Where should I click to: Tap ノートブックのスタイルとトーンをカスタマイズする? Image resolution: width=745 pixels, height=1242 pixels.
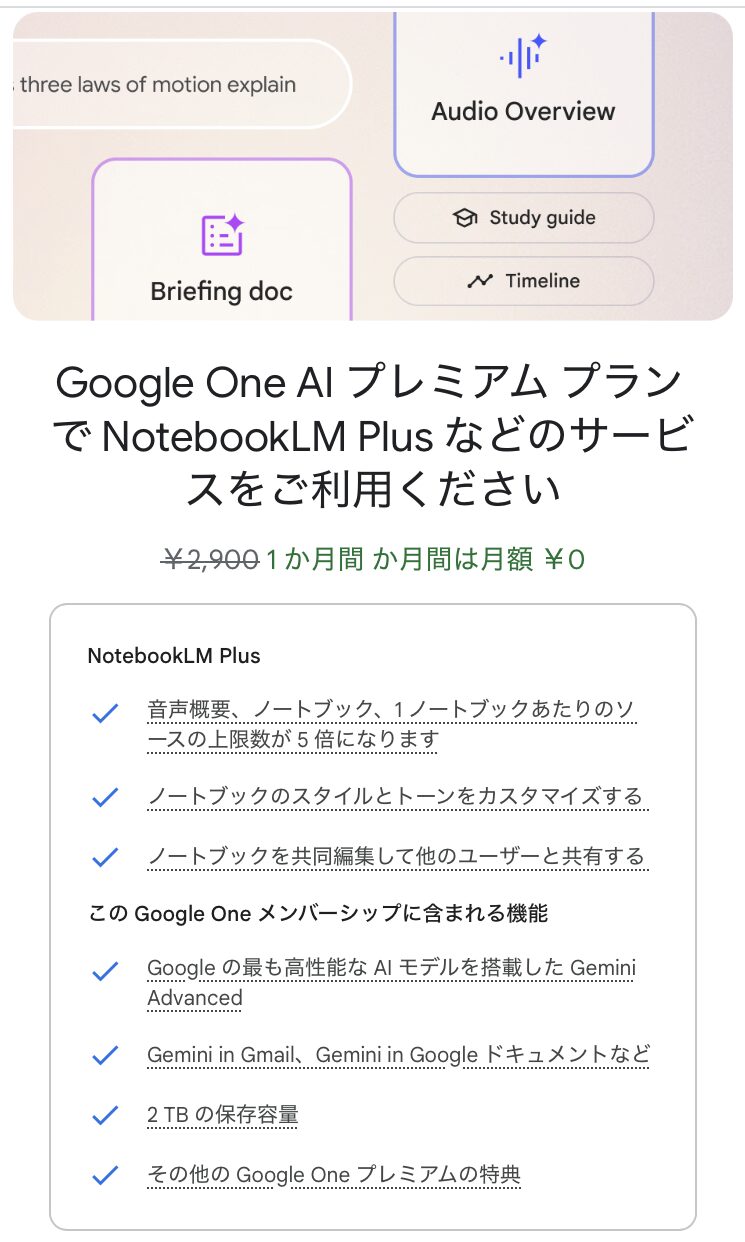tap(396, 797)
